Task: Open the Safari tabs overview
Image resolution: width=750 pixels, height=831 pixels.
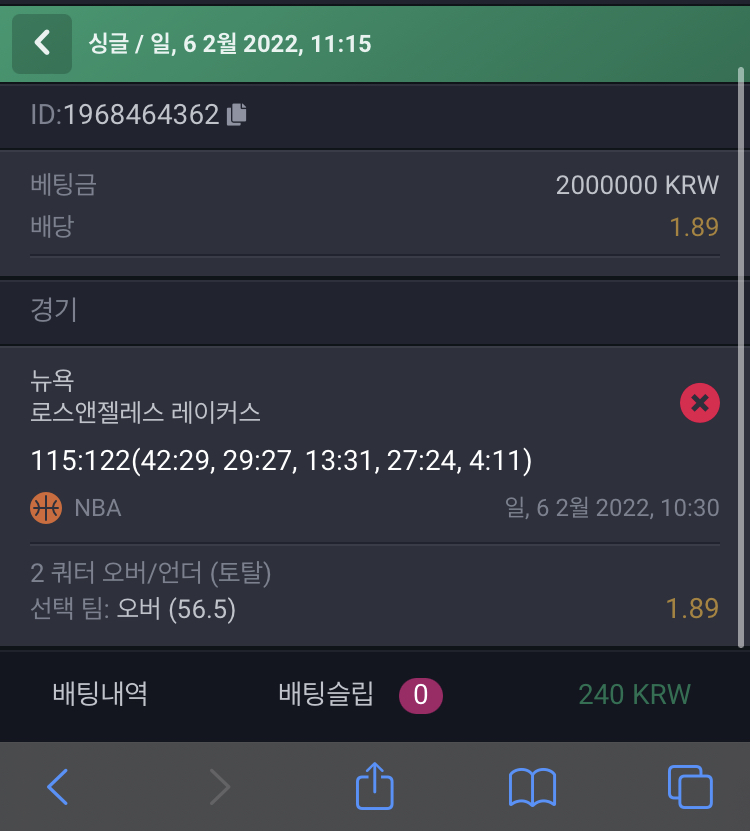Action: [x=690, y=786]
